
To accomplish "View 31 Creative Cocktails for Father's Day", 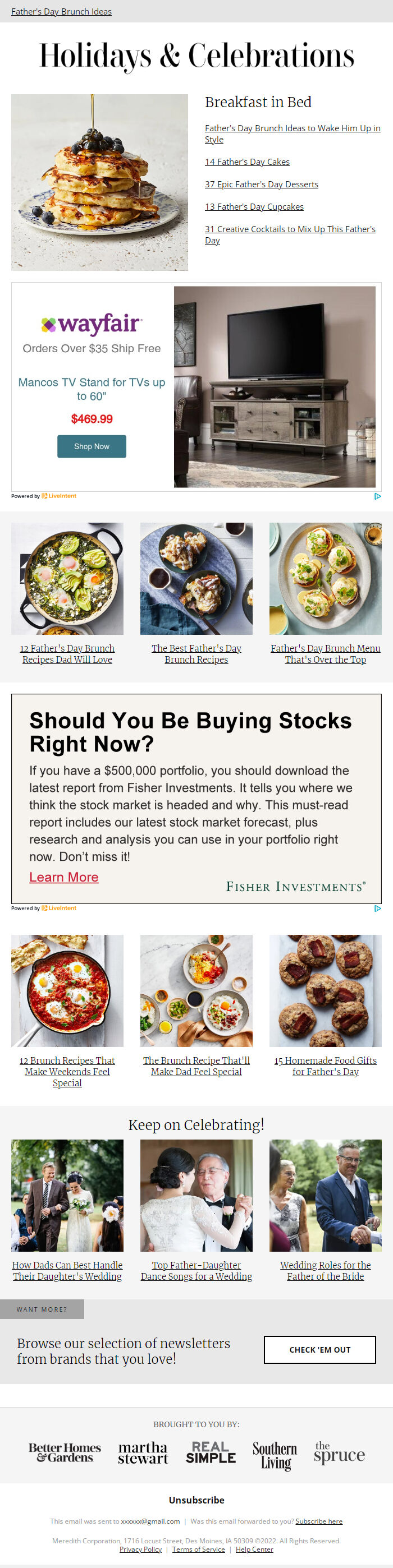I will tap(290, 229).
